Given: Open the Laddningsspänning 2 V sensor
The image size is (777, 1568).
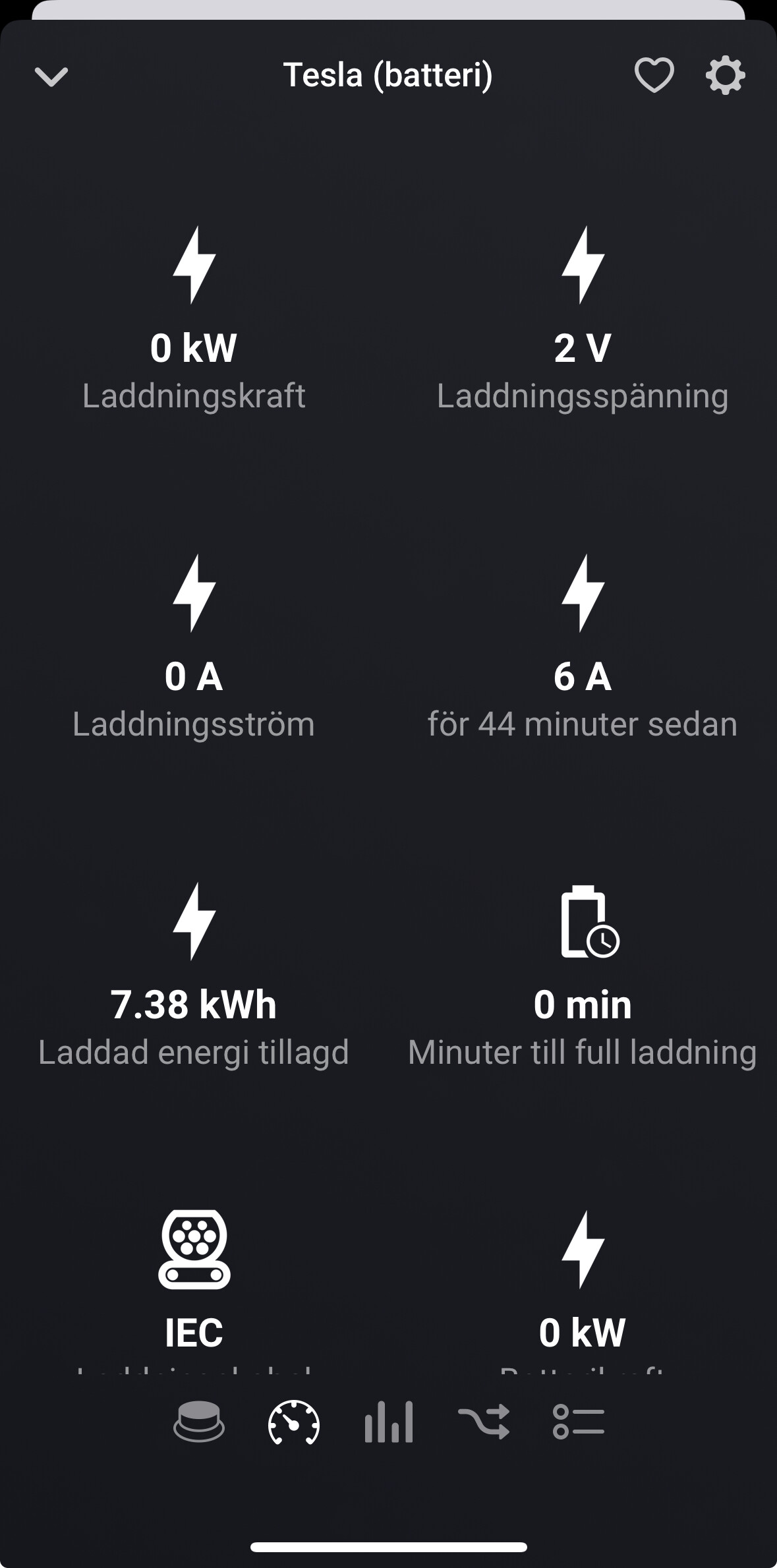Looking at the screenshot, I should [583, 323].
